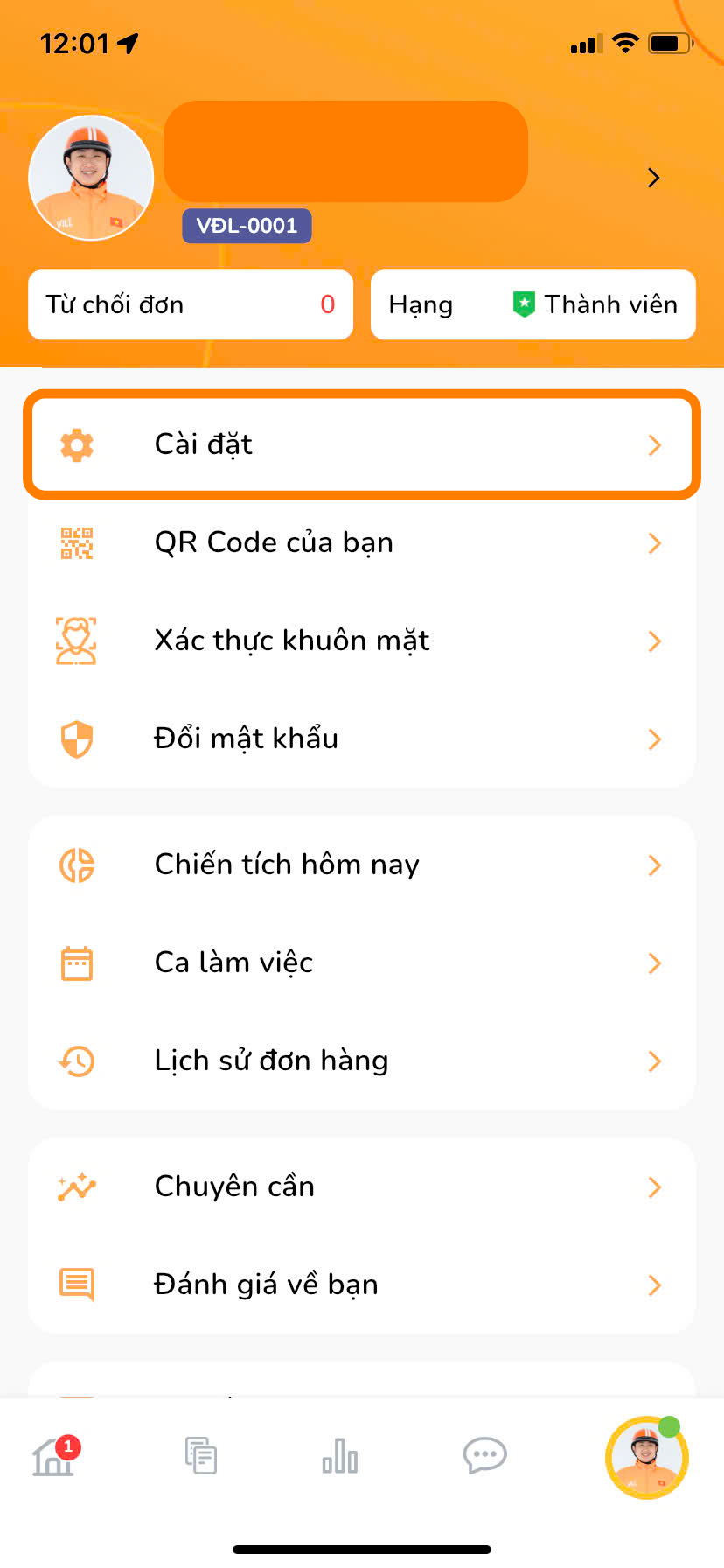
Task: Open the Hạng Thành viên rank card
Action: (533, 304)
